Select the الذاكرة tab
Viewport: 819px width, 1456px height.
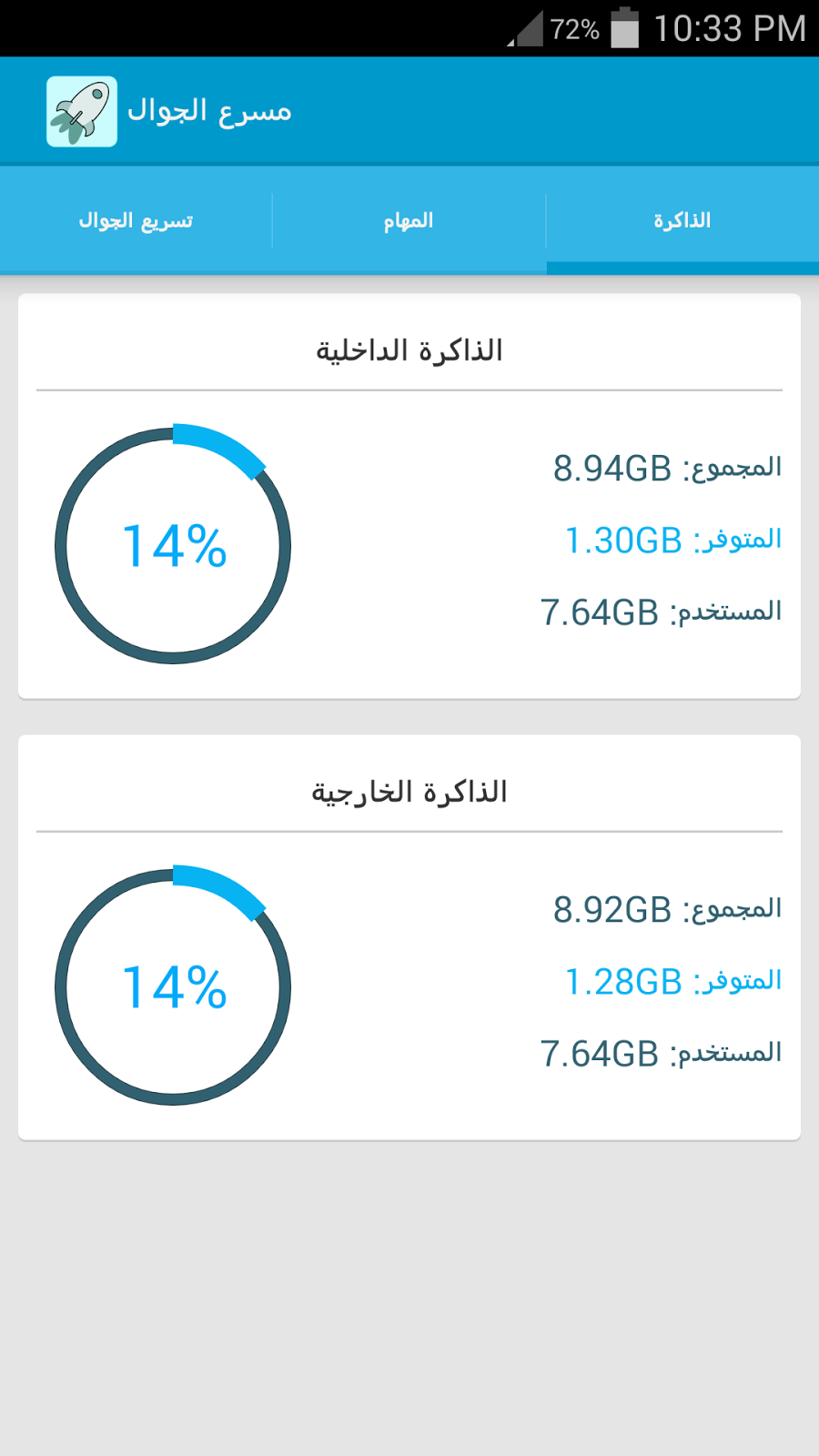point(682,220)
